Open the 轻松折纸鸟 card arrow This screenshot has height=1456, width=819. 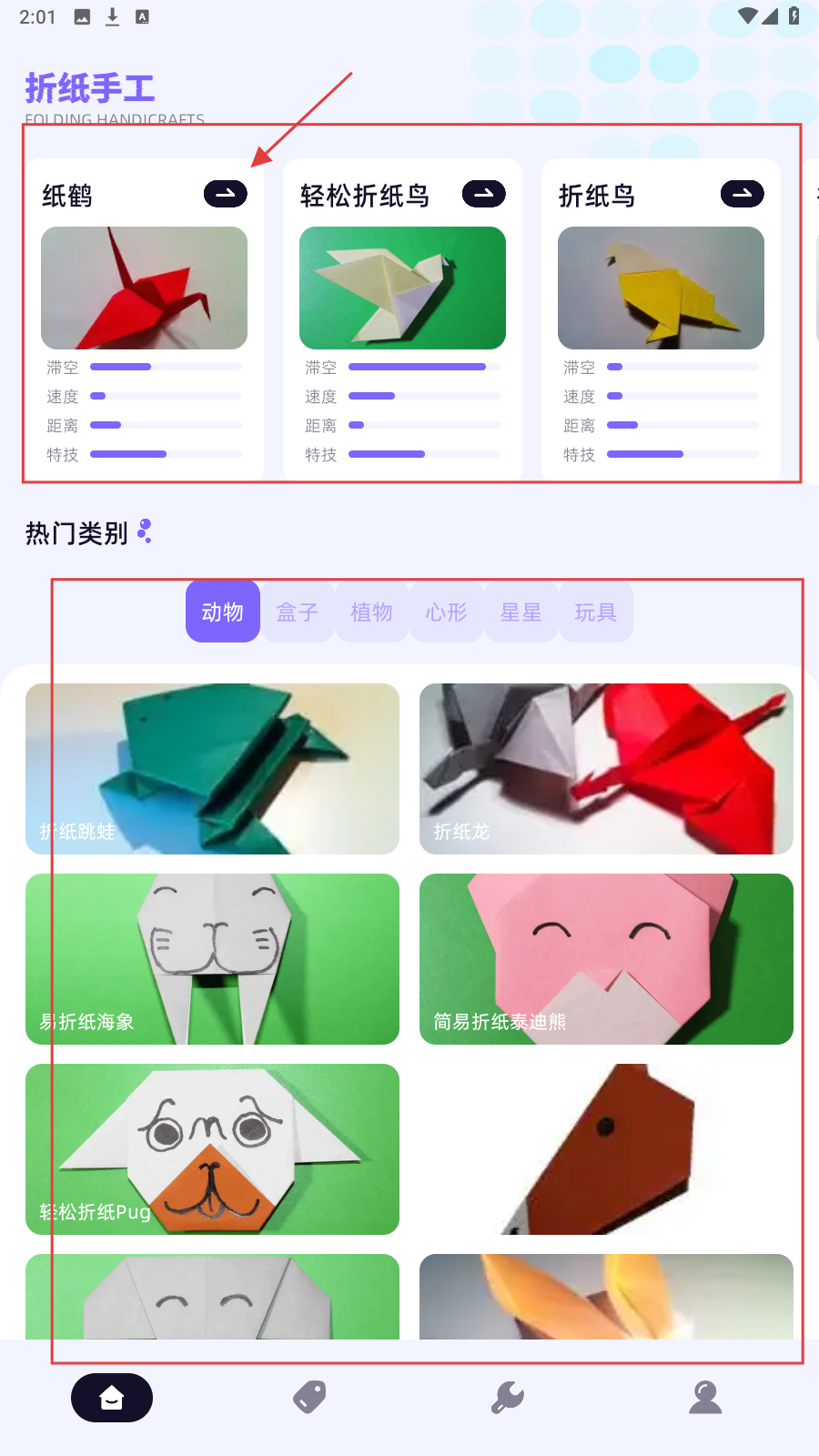point(483,194)
